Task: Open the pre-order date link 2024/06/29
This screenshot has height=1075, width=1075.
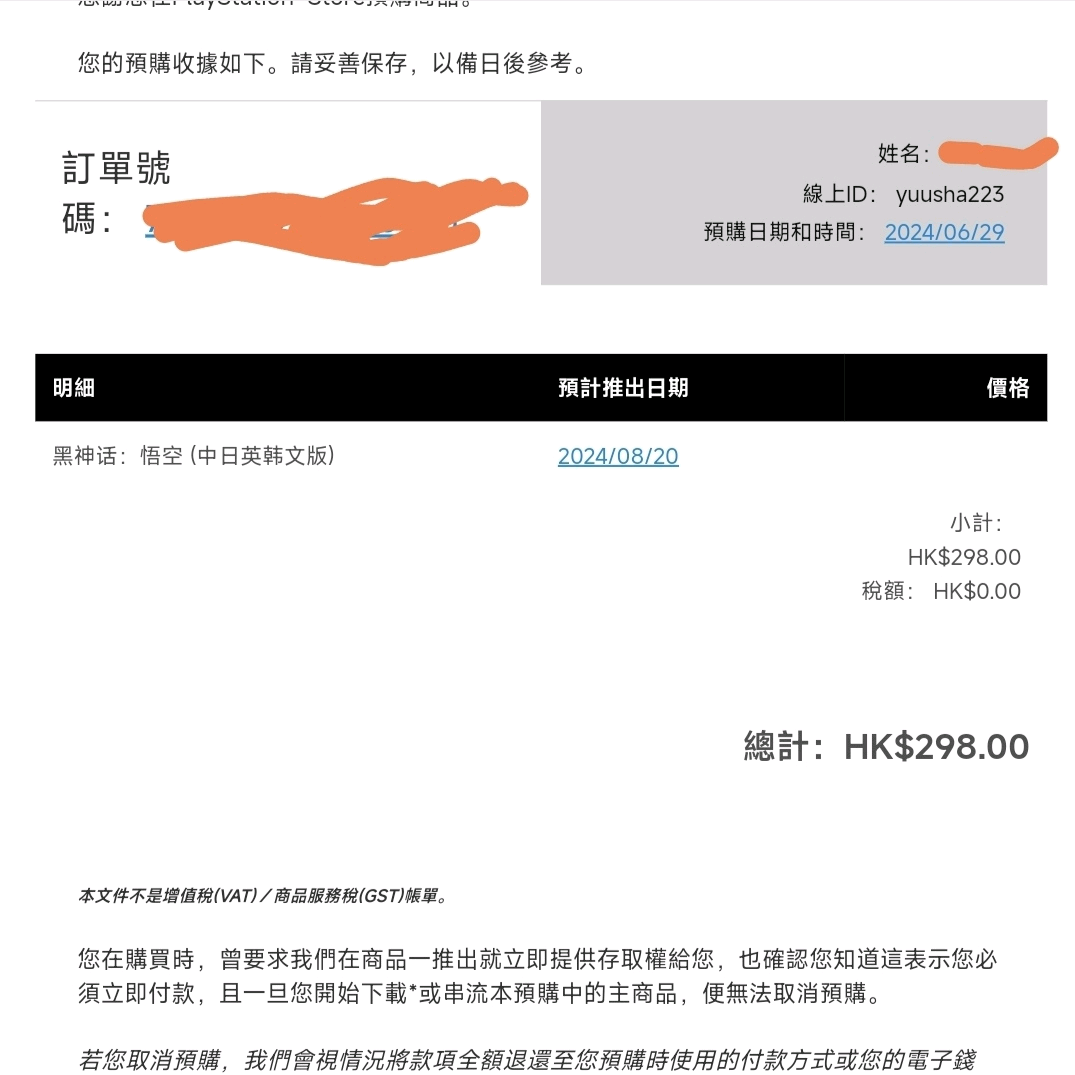Action: click(944, 233)
